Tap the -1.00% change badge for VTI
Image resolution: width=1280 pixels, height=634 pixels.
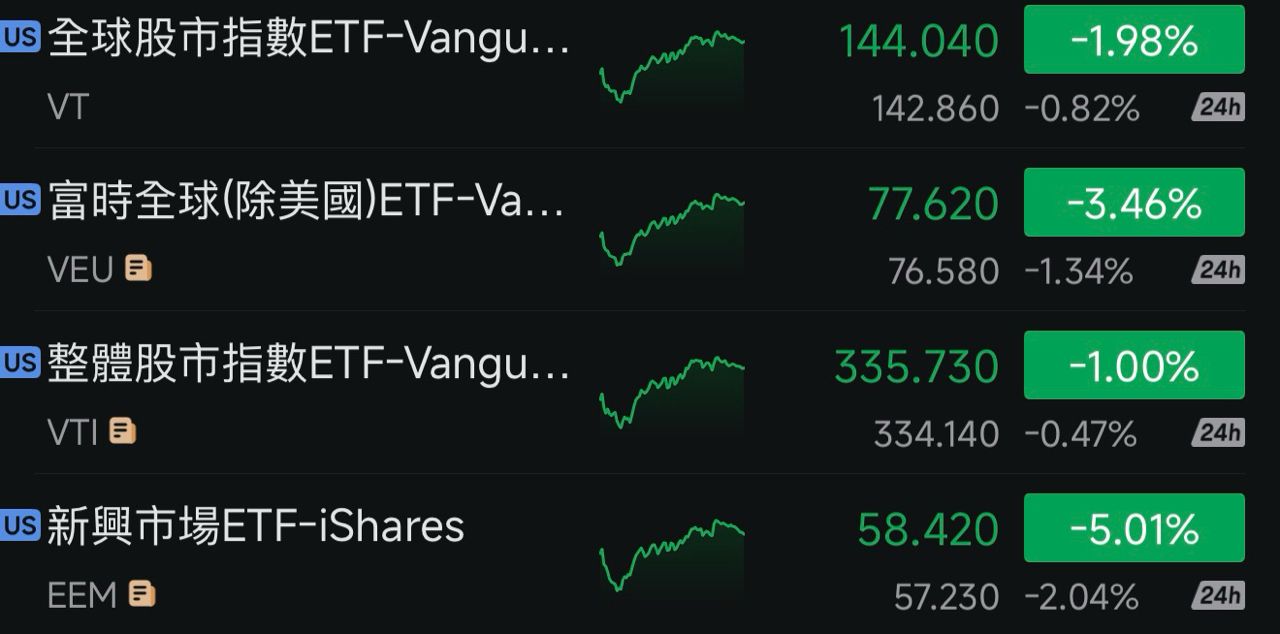1134,366
